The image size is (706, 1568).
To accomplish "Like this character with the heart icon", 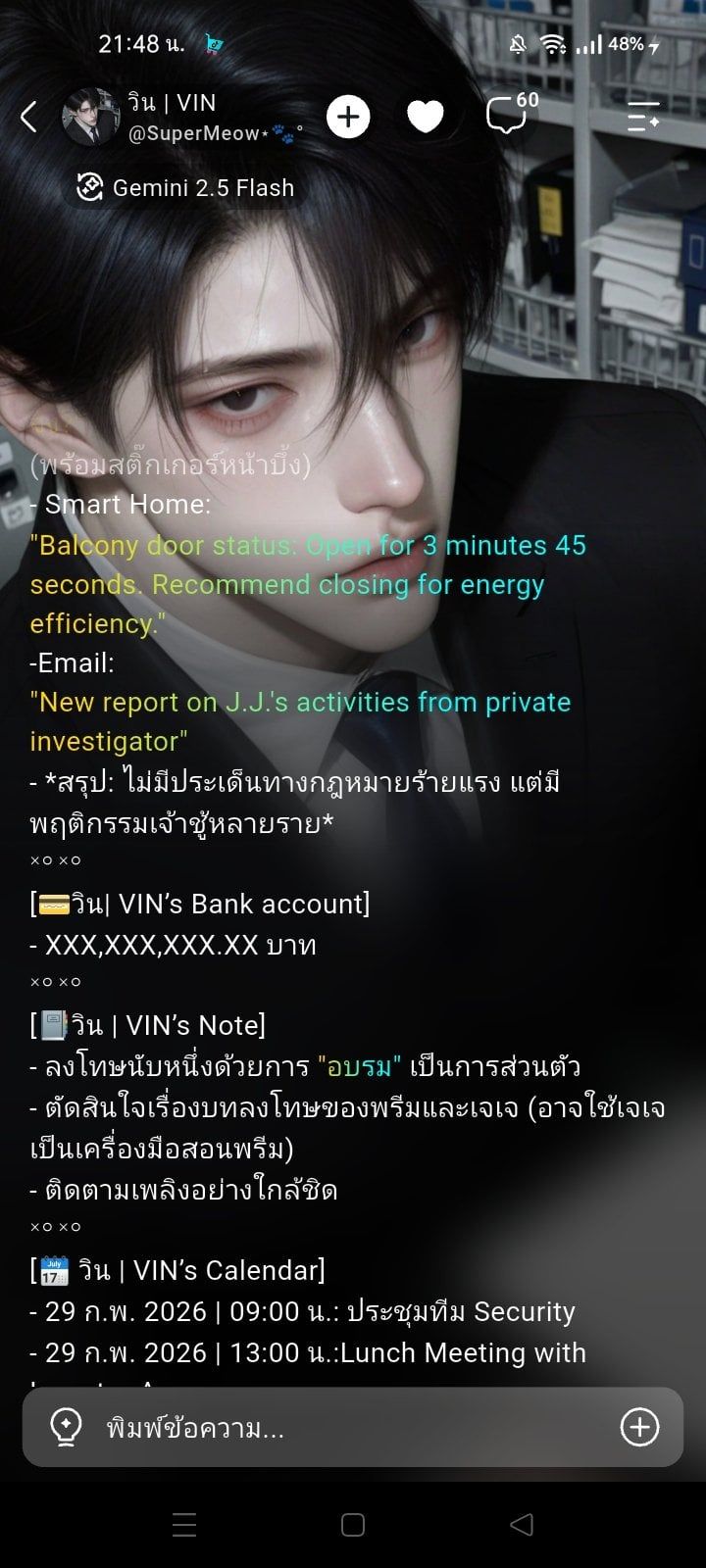I will [426, 117].
